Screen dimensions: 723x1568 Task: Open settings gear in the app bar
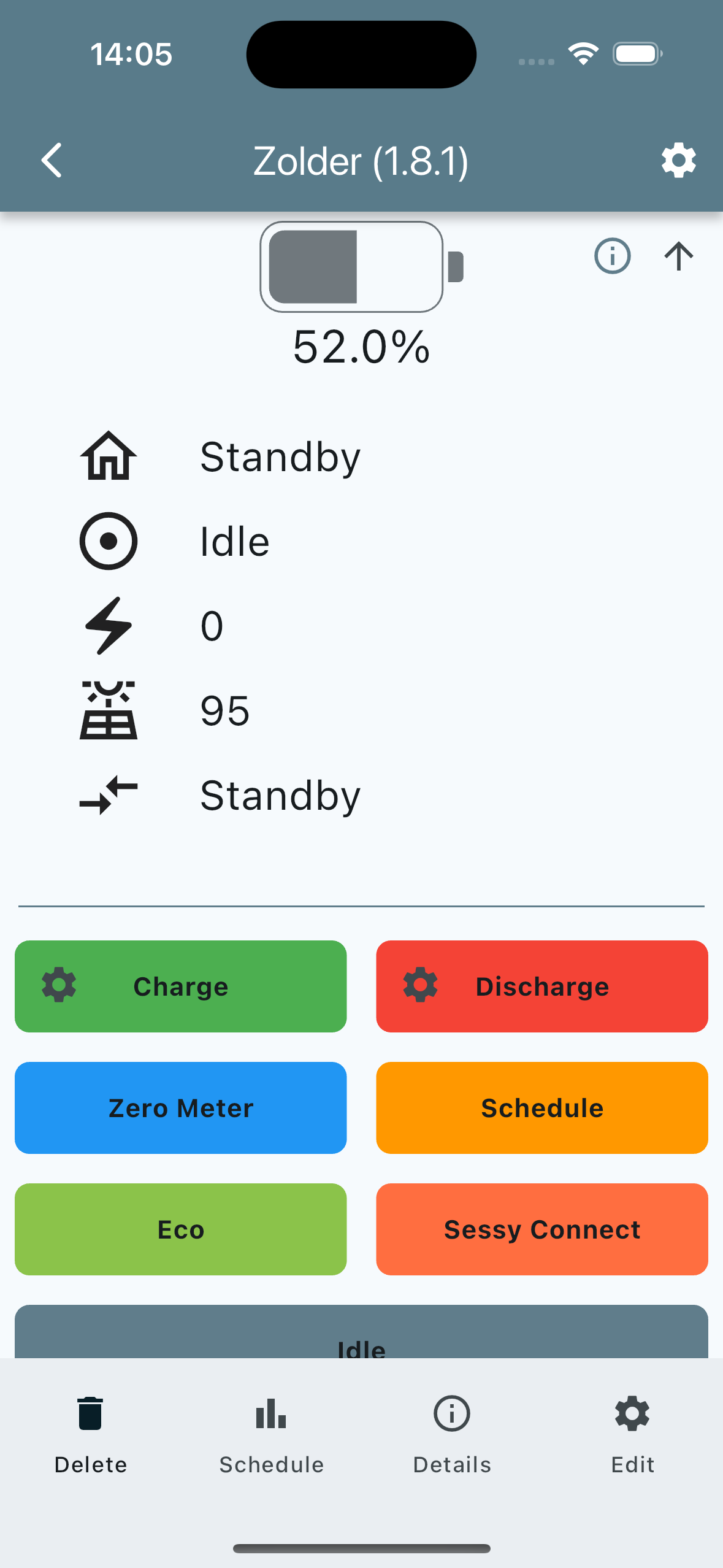pos(678,161)
